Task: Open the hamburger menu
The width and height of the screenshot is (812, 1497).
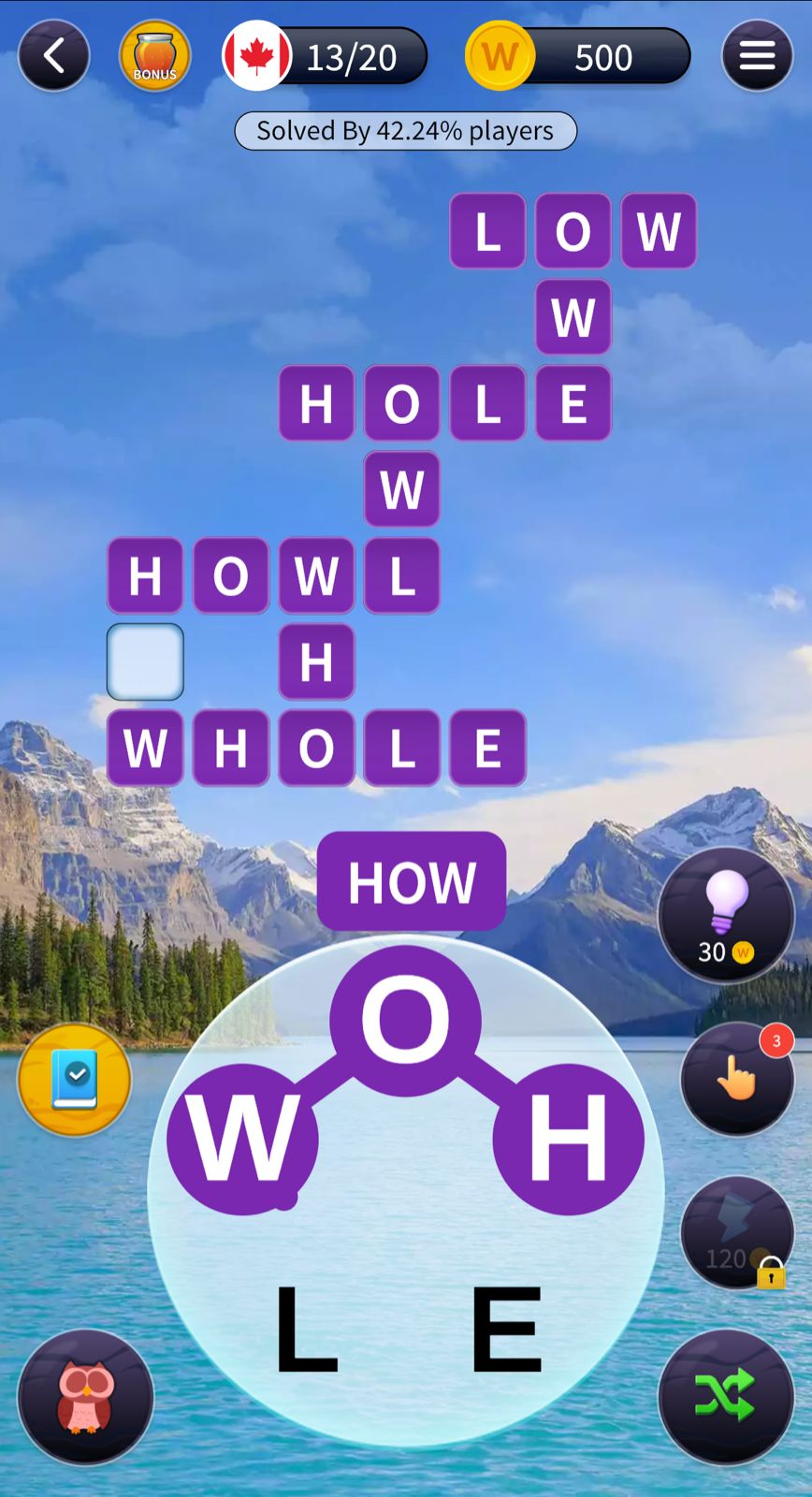Action: coord(757,56)
